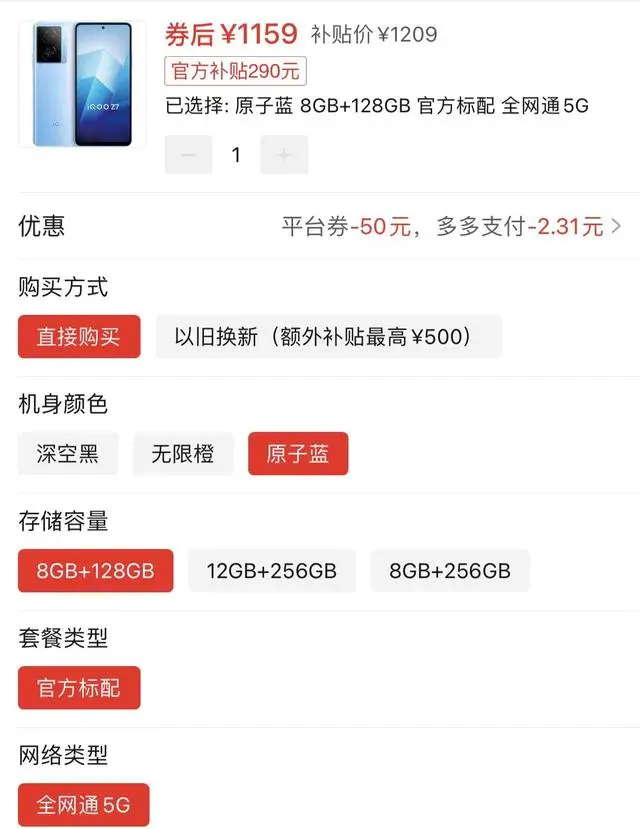This screenshot has width=640, height=829.
Task: Open the iQOO Z7 product image
Action: click(x=82, y=84)
